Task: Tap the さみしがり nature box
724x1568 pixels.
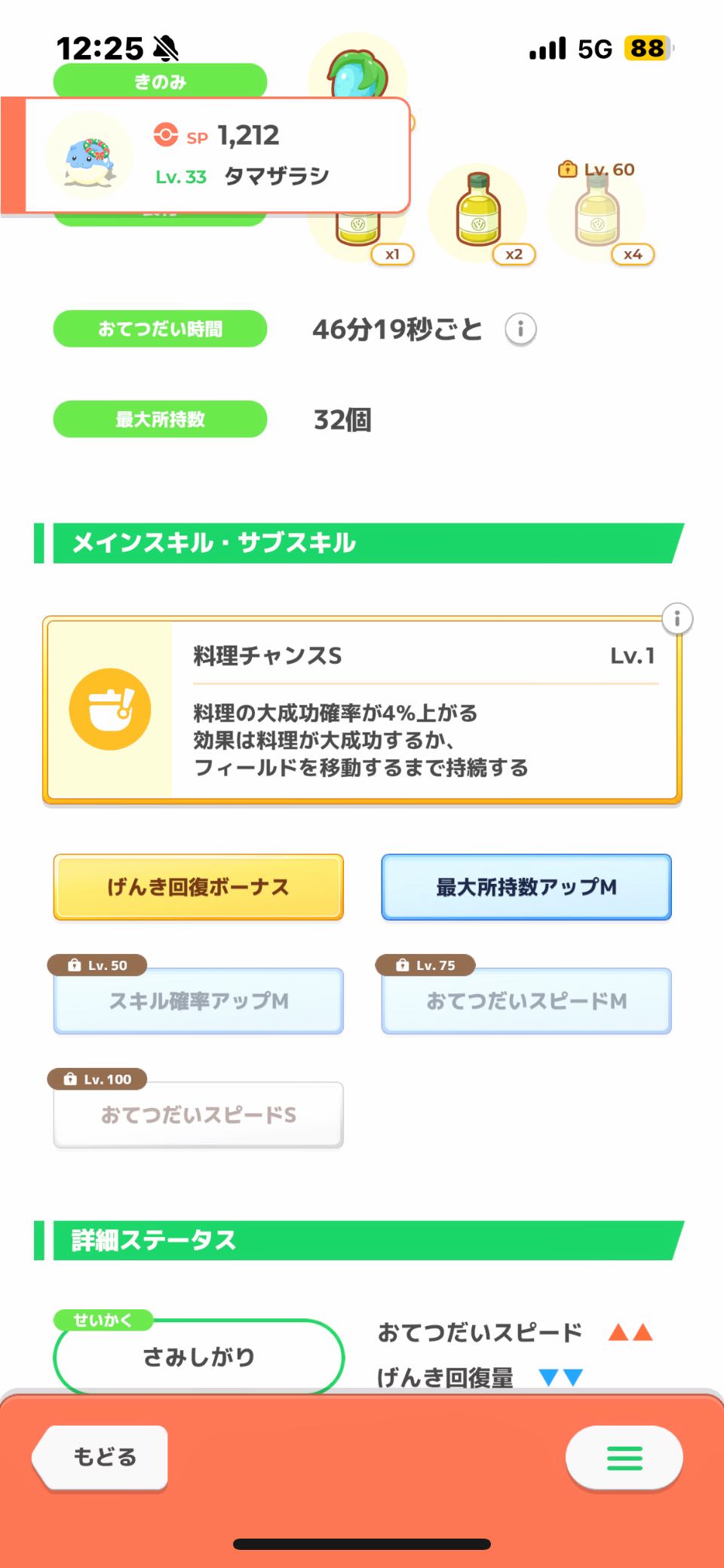Action: [x=198, y=1357]
